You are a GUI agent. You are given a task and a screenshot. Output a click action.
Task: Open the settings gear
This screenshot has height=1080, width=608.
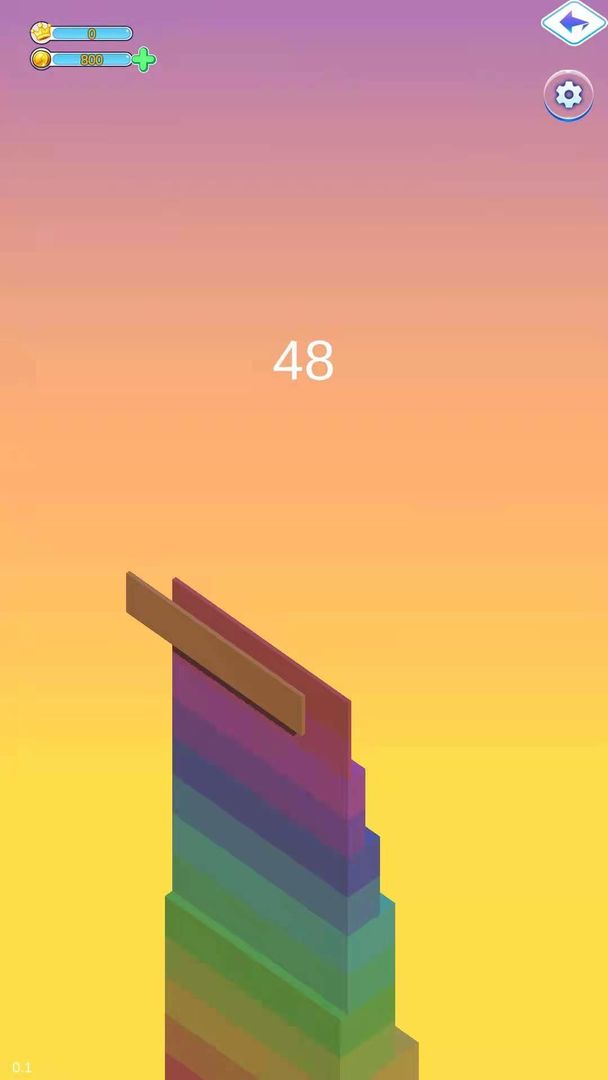(568, 95)
